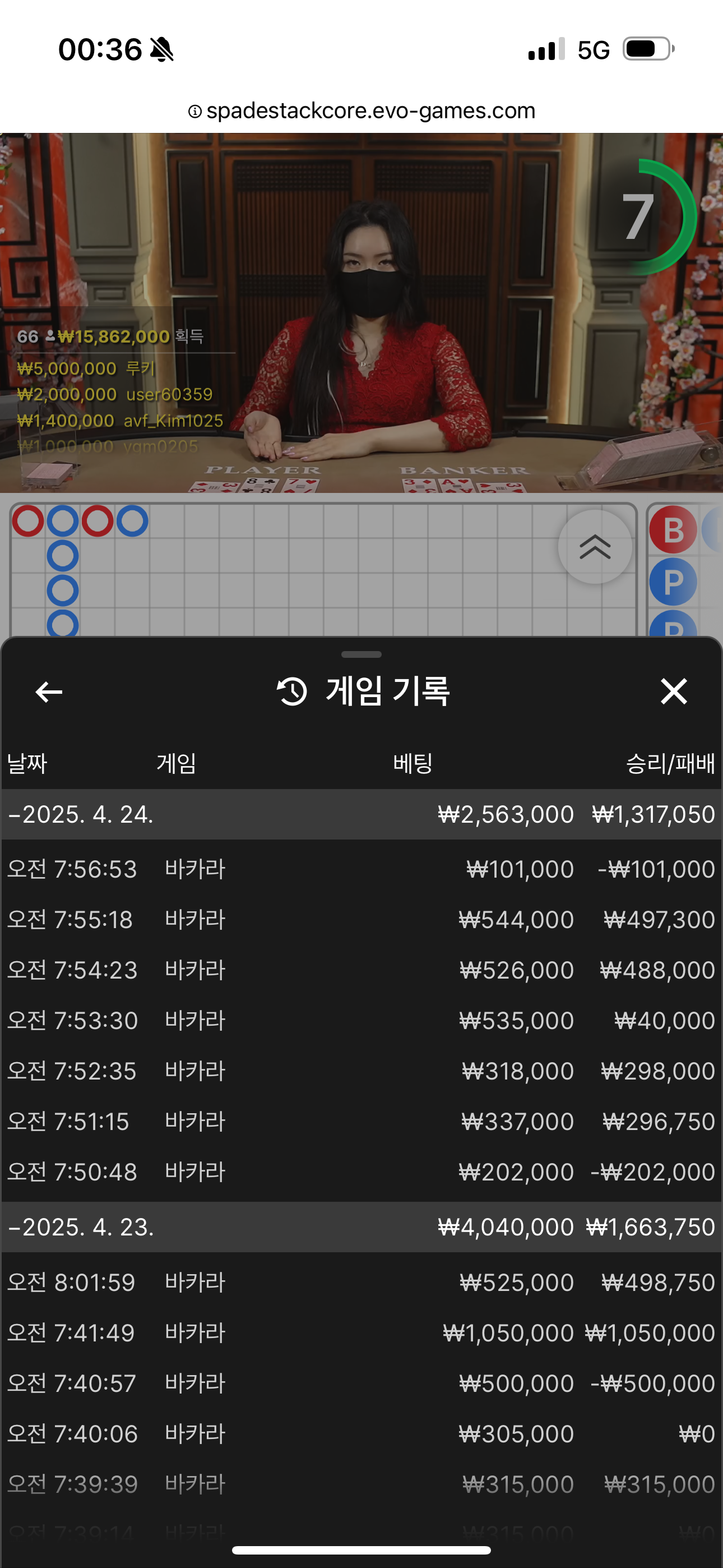Select the 오전 7:40:06 baccarat record
Image resolution: width=723 pixels, height=1568 pixels.
361,1434
